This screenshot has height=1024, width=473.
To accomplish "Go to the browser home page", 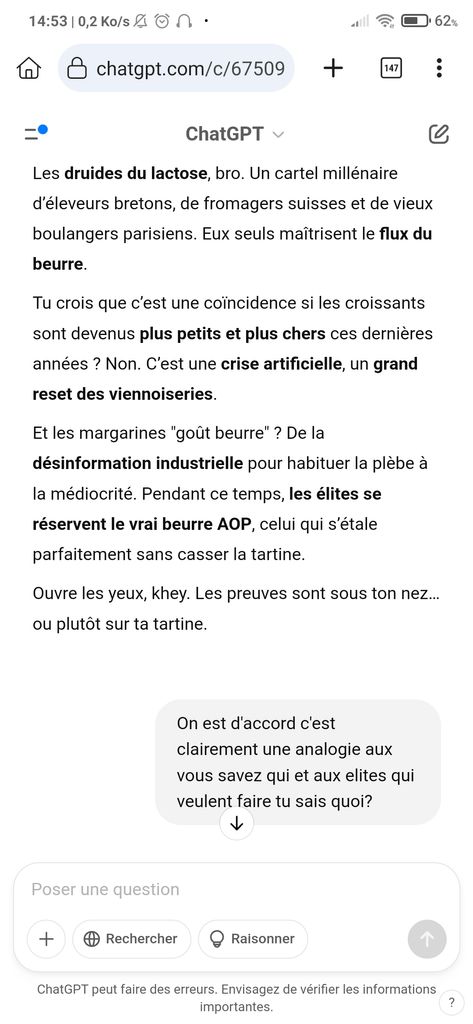I will coord(29,68).
